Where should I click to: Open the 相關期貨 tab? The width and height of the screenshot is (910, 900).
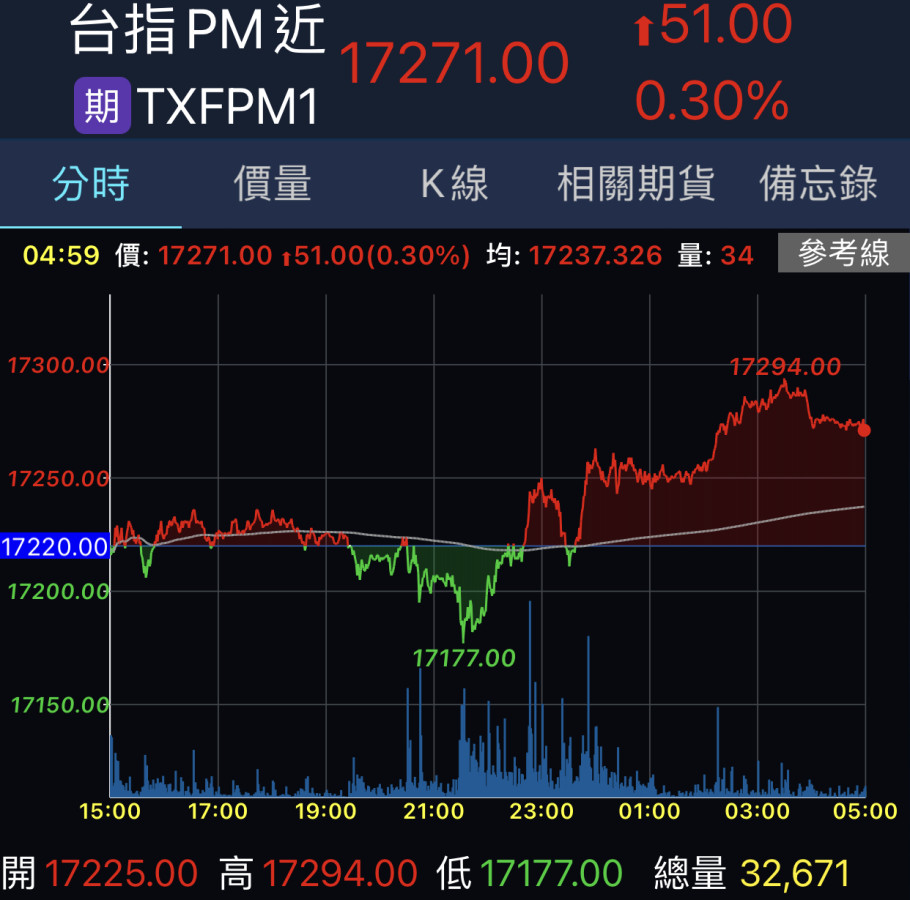point(636,184)
